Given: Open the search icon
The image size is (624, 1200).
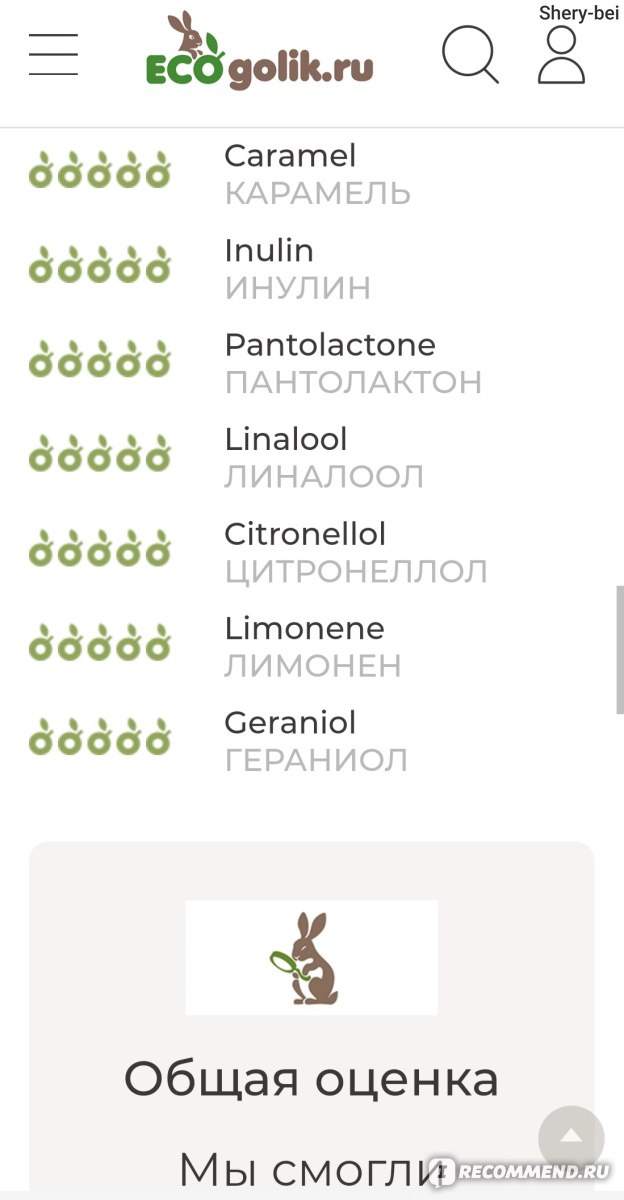Looking at the screenshot, I should tap(470, 54).
